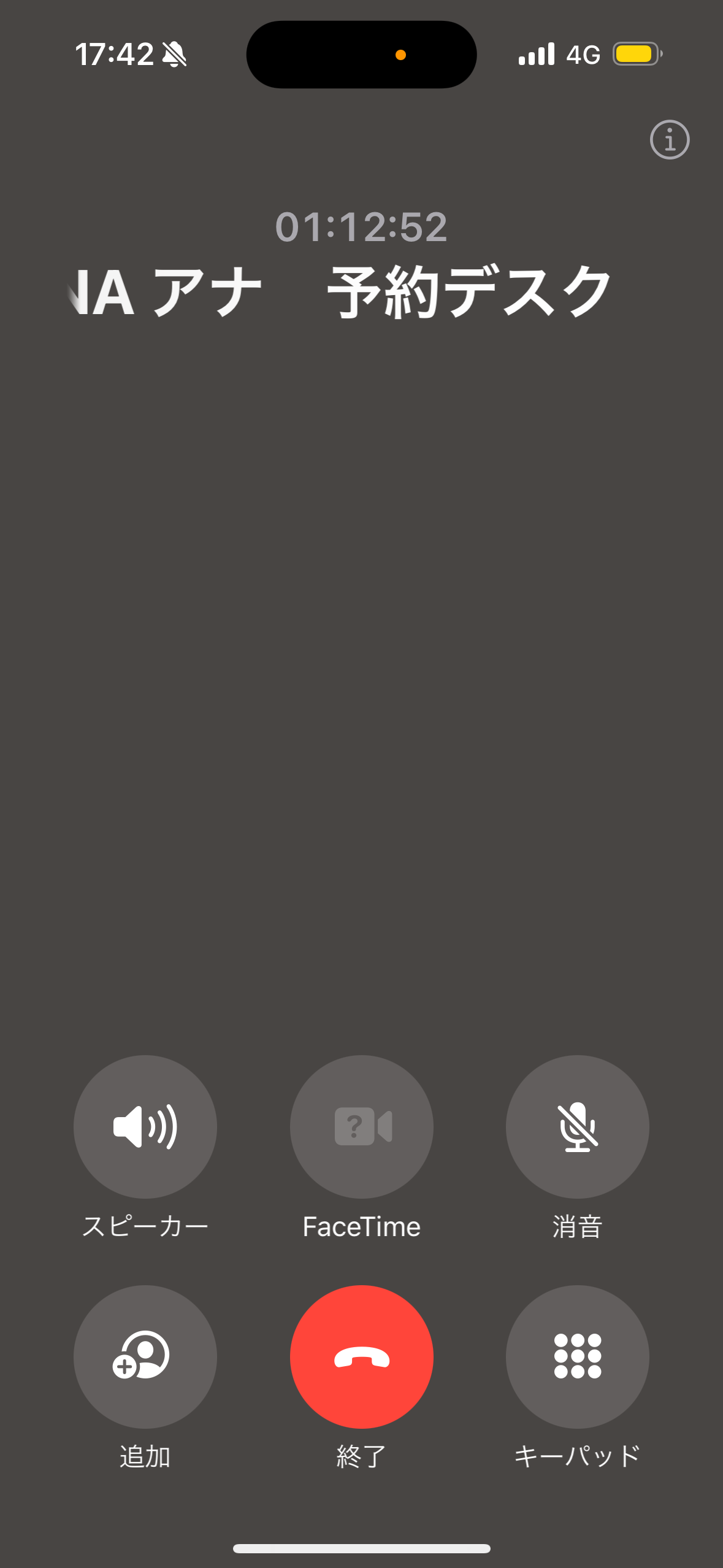723x1568 pixels.
Task: Tap the FaceTime video button
Action: tap(361, 1126)
